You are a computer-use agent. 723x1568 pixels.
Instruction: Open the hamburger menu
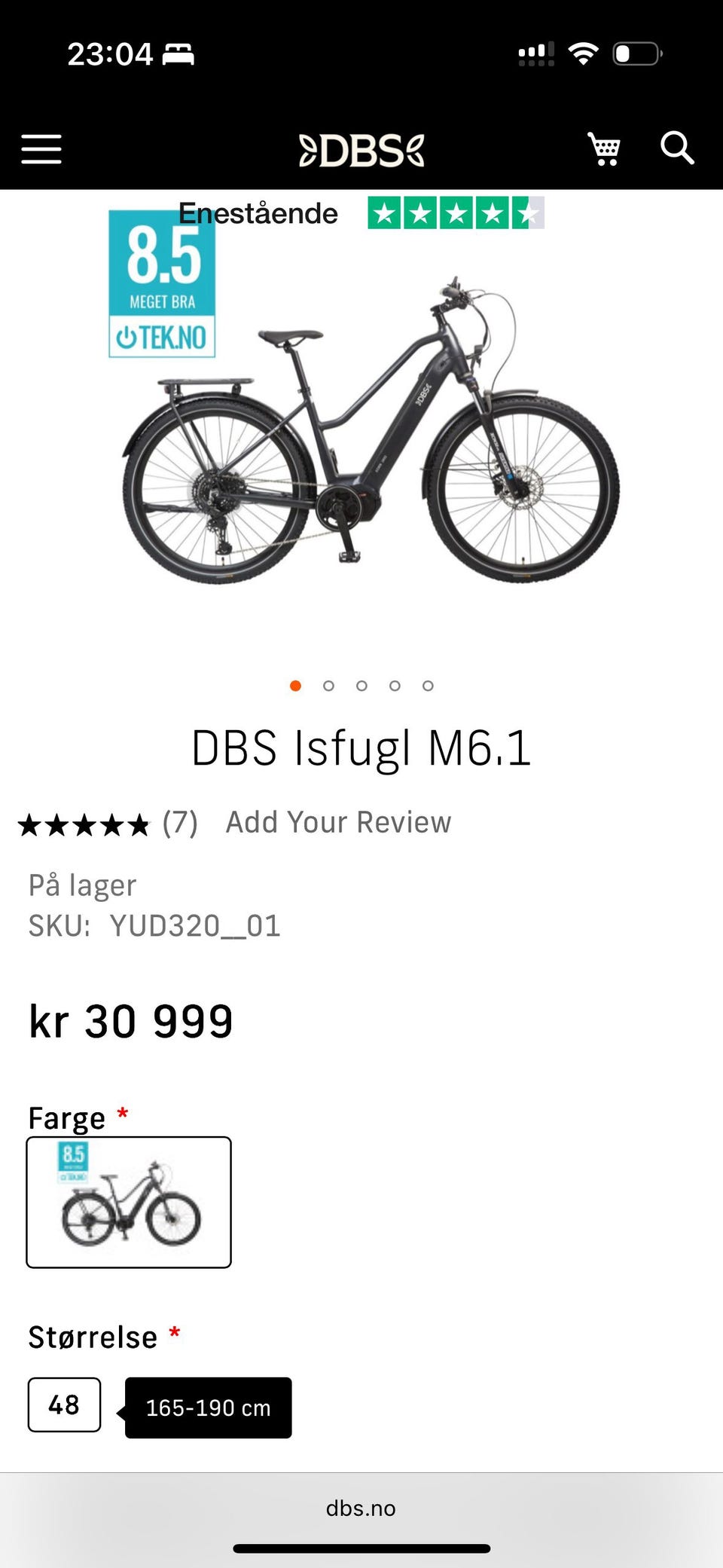(x=41, y=148)
